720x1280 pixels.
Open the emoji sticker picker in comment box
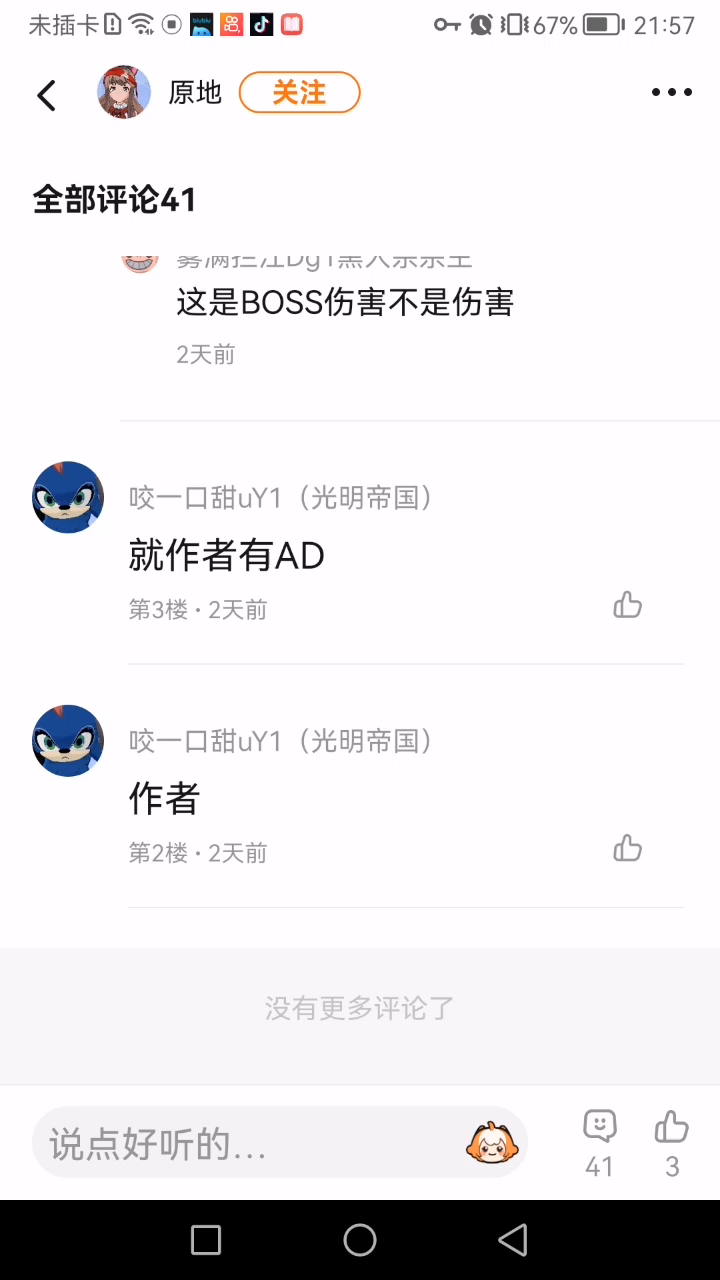(x=491, y=1143)
